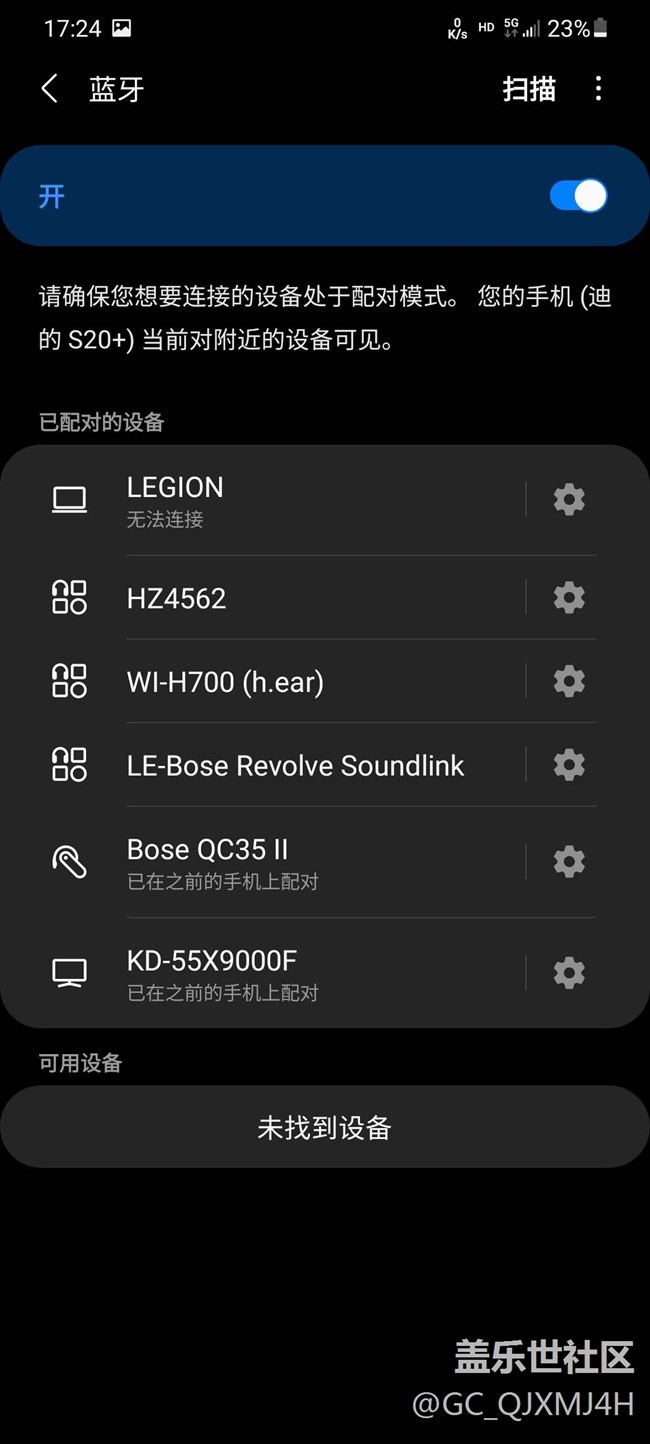This screenshot has height=1444, width=650.
Task: Open settings gear for WI-H700 (h.ear)
Action: tap(569, 682)
